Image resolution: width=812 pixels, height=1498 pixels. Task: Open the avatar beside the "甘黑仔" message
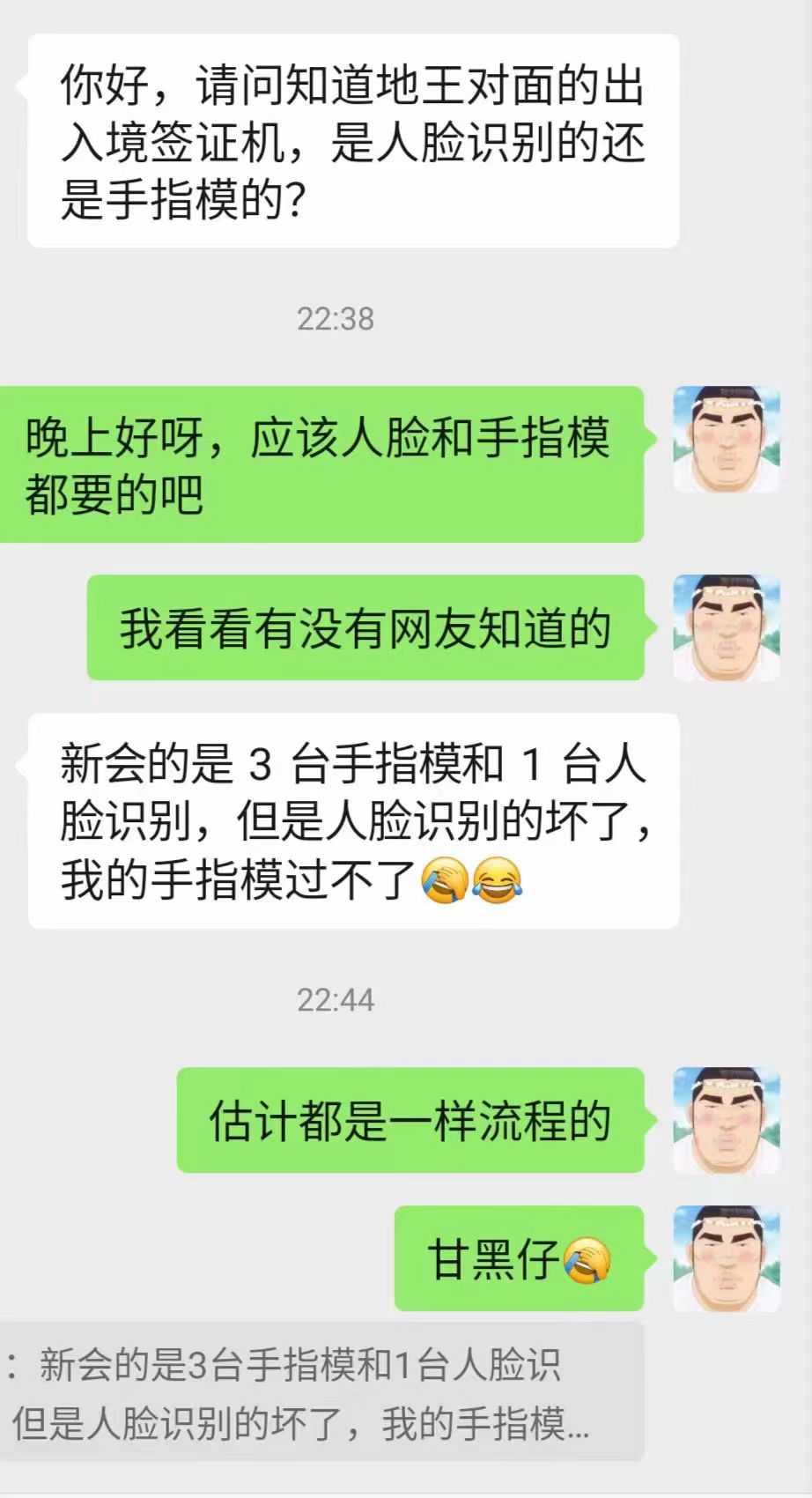(727, 1258)
